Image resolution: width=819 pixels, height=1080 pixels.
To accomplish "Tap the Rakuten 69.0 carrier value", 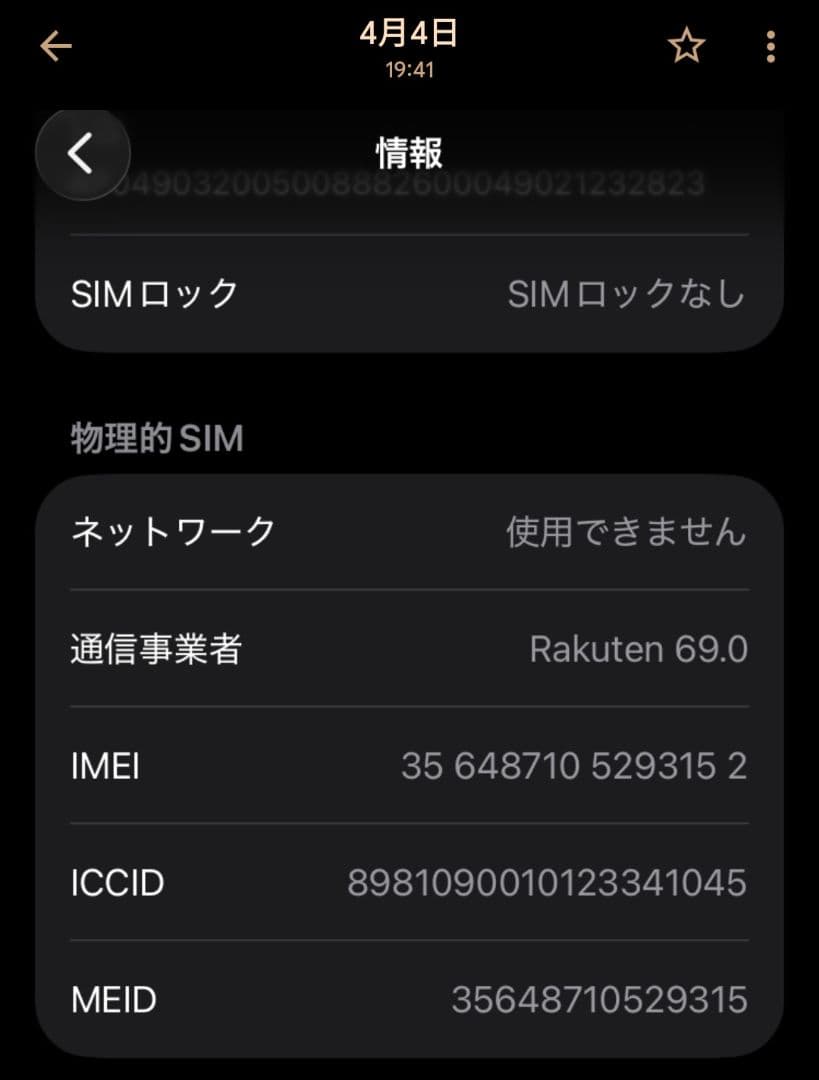I will click(x=637, y=649).
